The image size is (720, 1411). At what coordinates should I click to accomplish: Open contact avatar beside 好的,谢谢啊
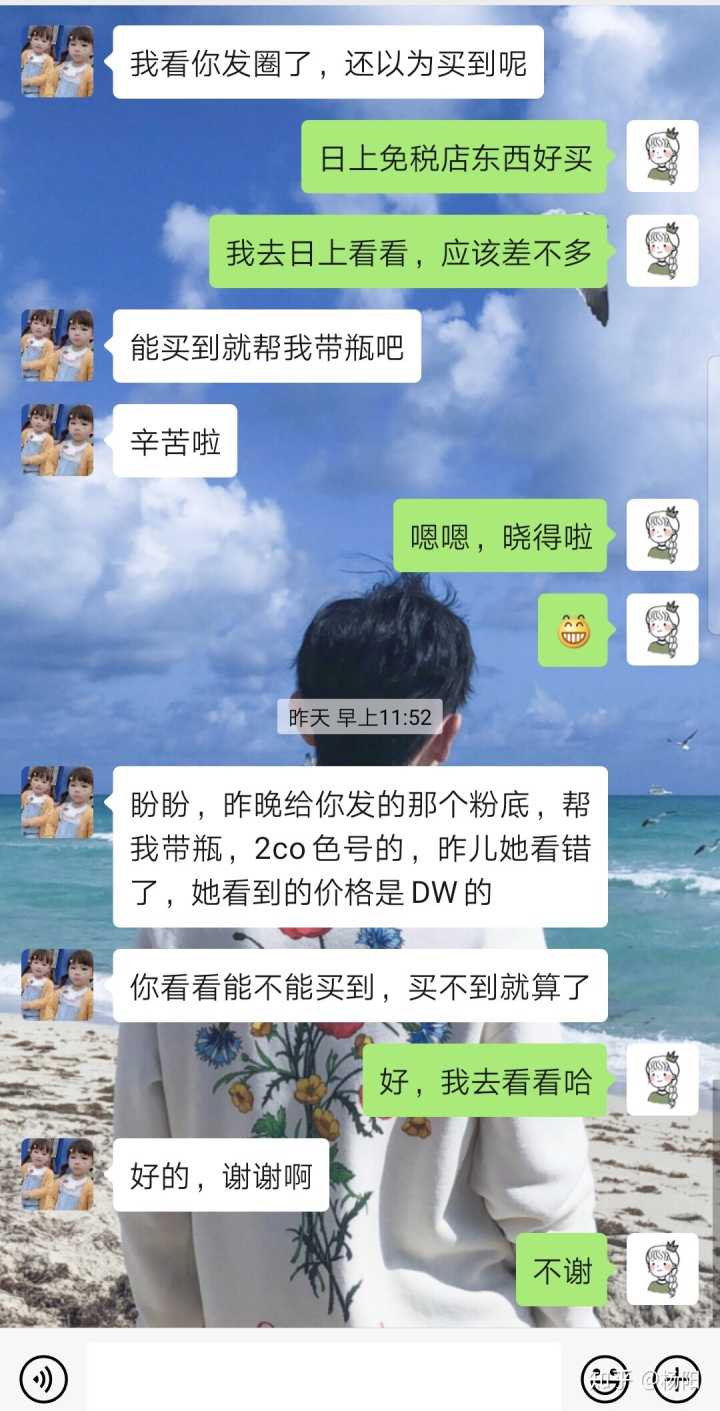tap(58, 1174)
